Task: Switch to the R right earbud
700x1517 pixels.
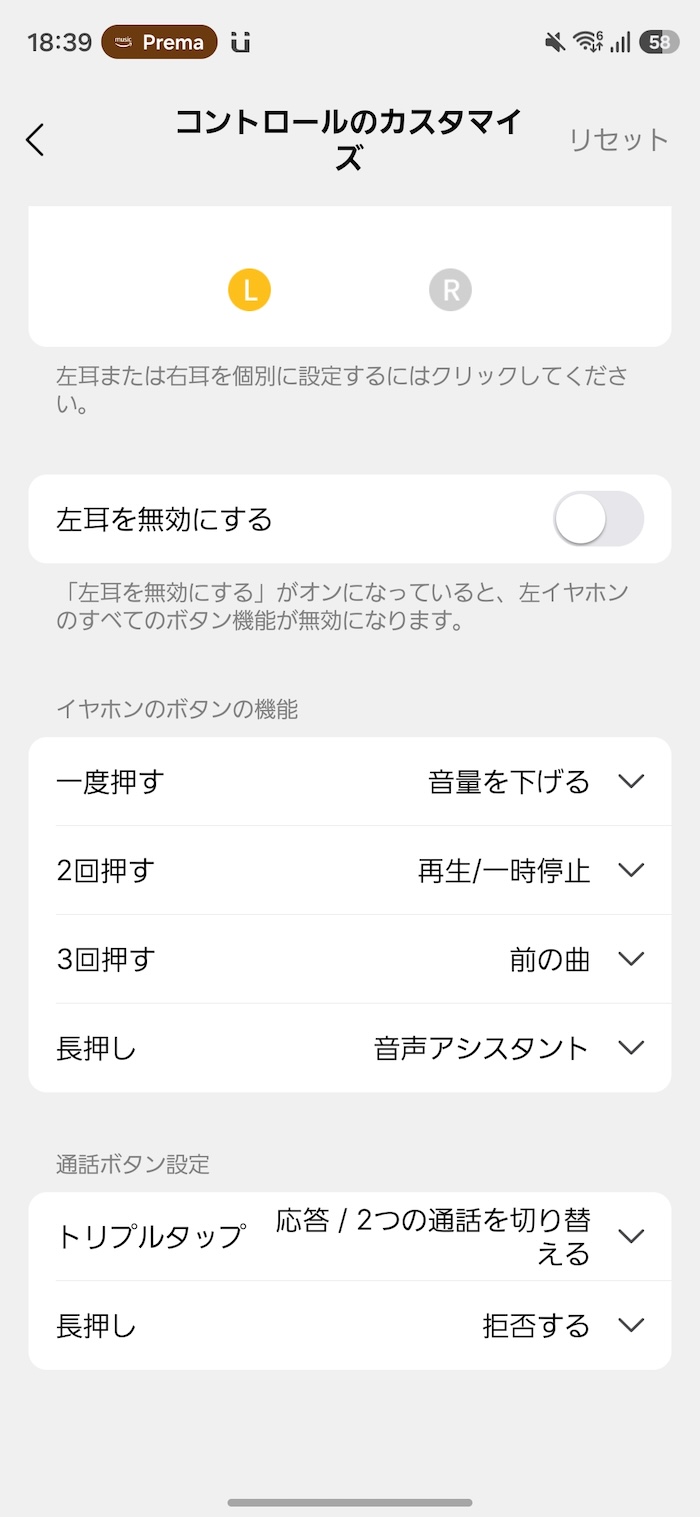Action: coord(450,290)
